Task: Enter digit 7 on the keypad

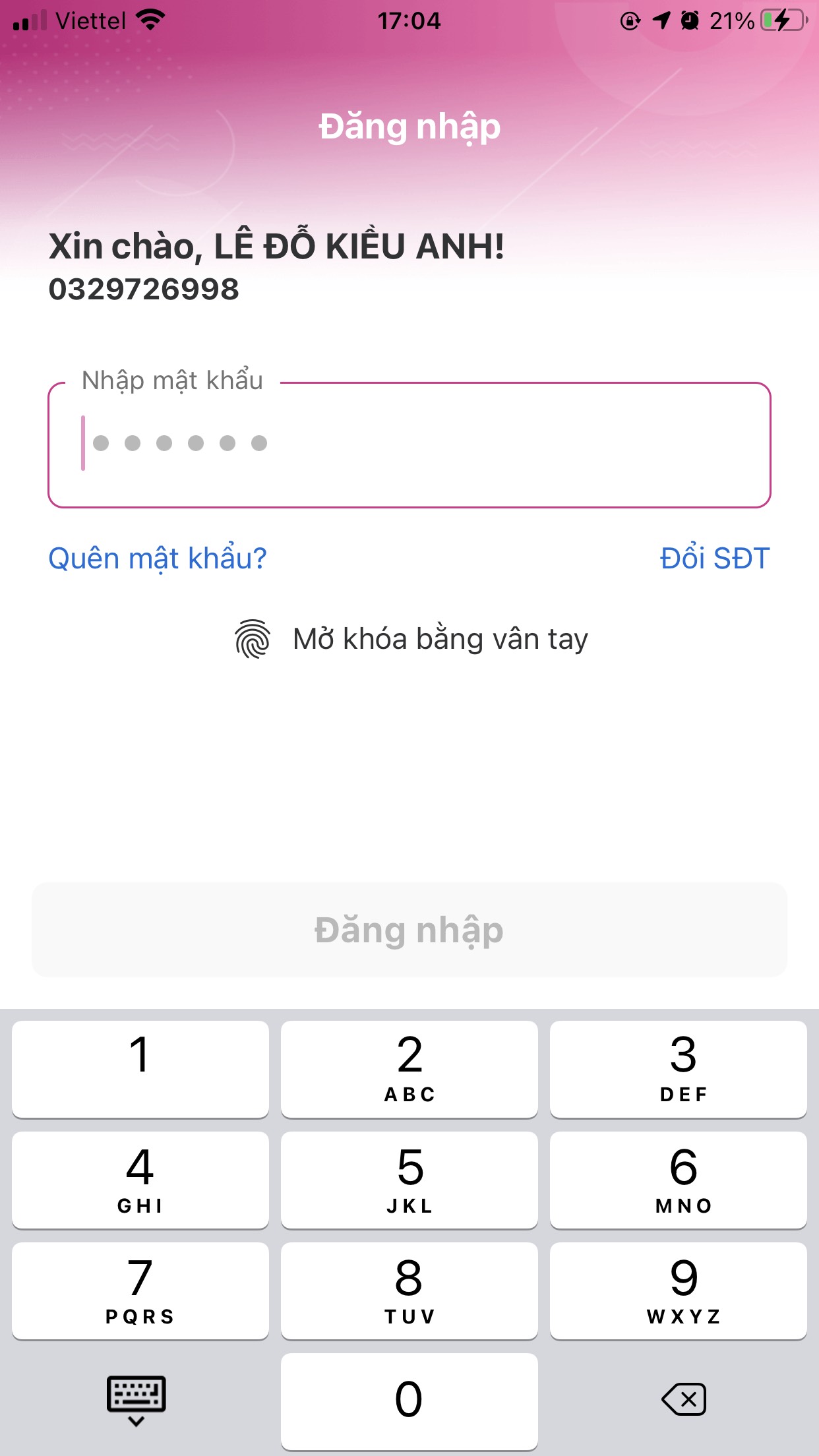Action: (140, 1290)
